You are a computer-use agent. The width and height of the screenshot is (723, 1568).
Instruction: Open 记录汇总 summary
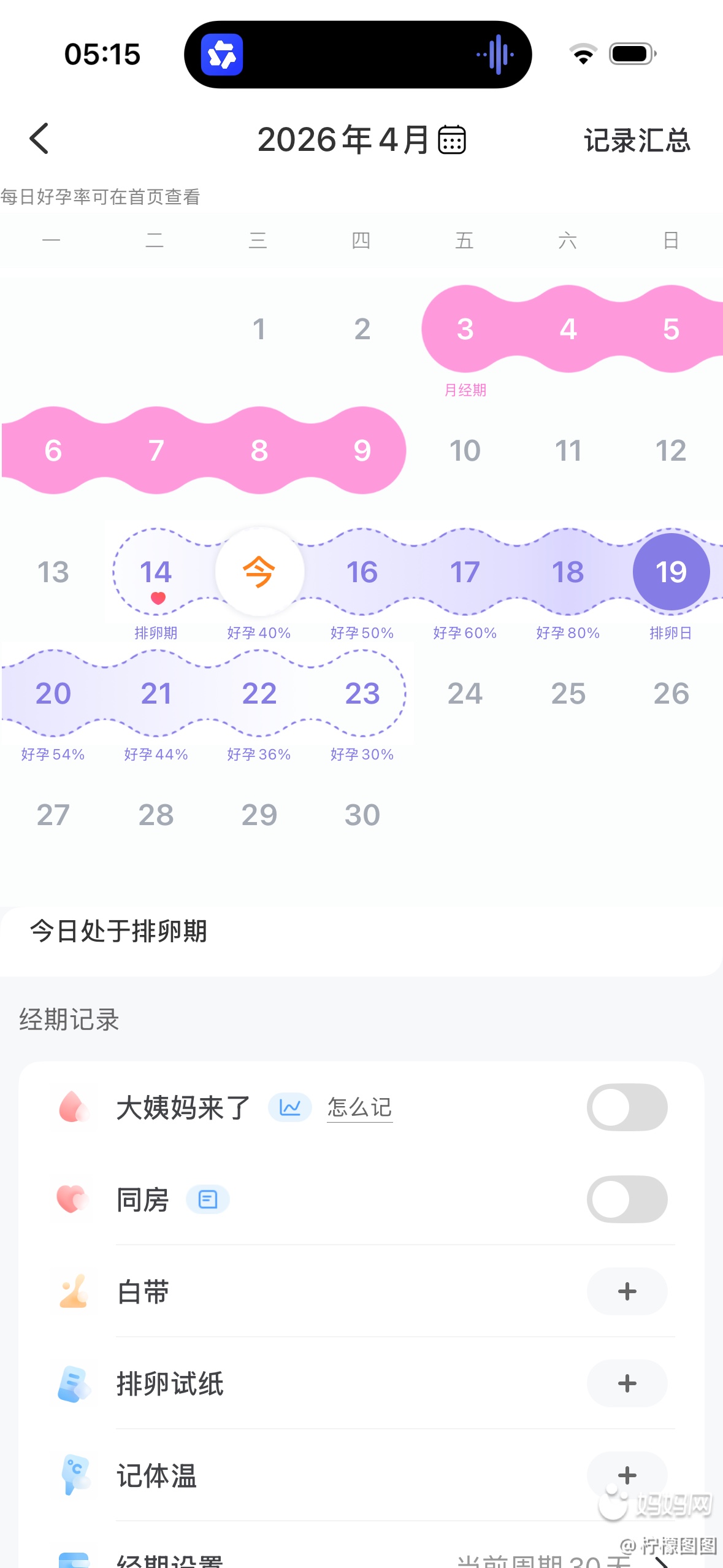637,140
